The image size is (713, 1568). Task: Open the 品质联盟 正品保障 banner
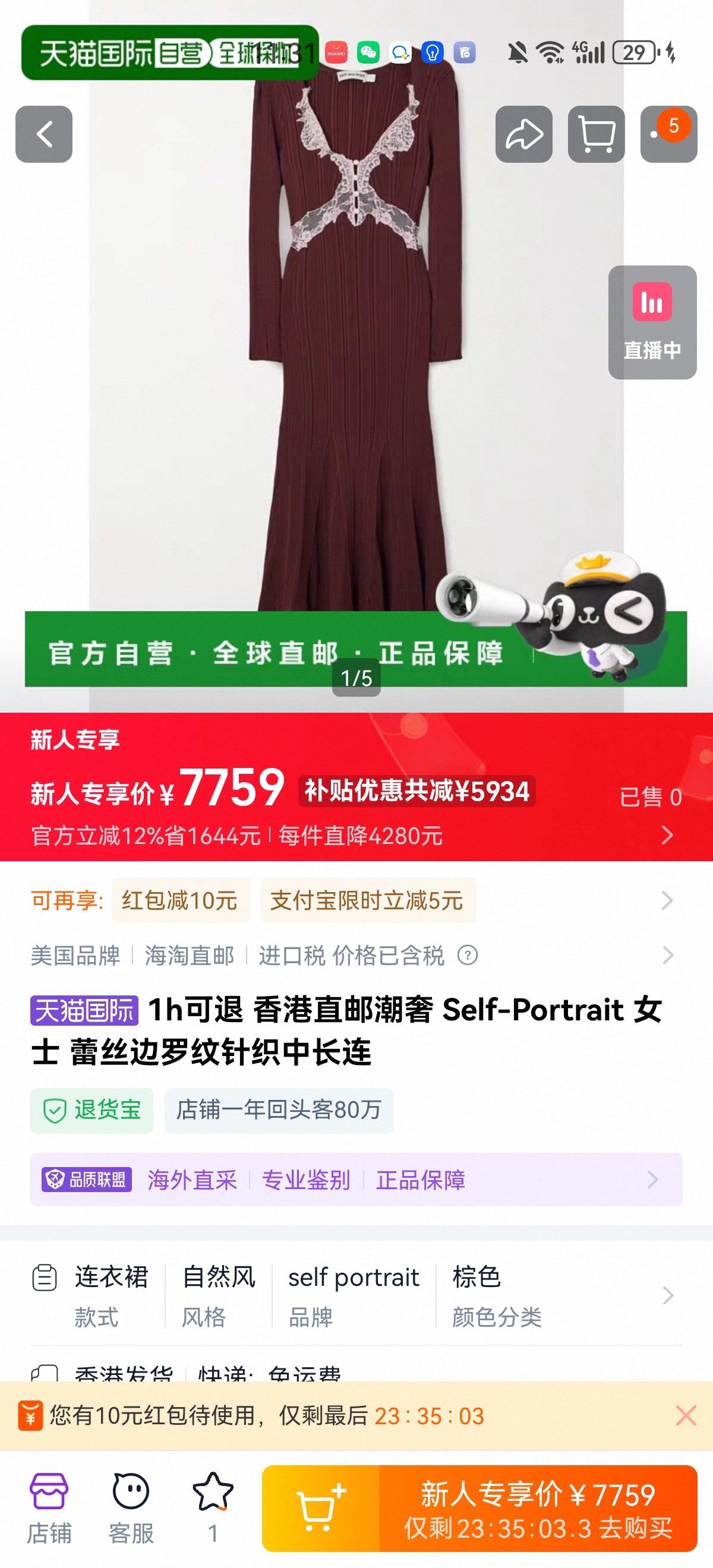click(x=356, y=1180)
